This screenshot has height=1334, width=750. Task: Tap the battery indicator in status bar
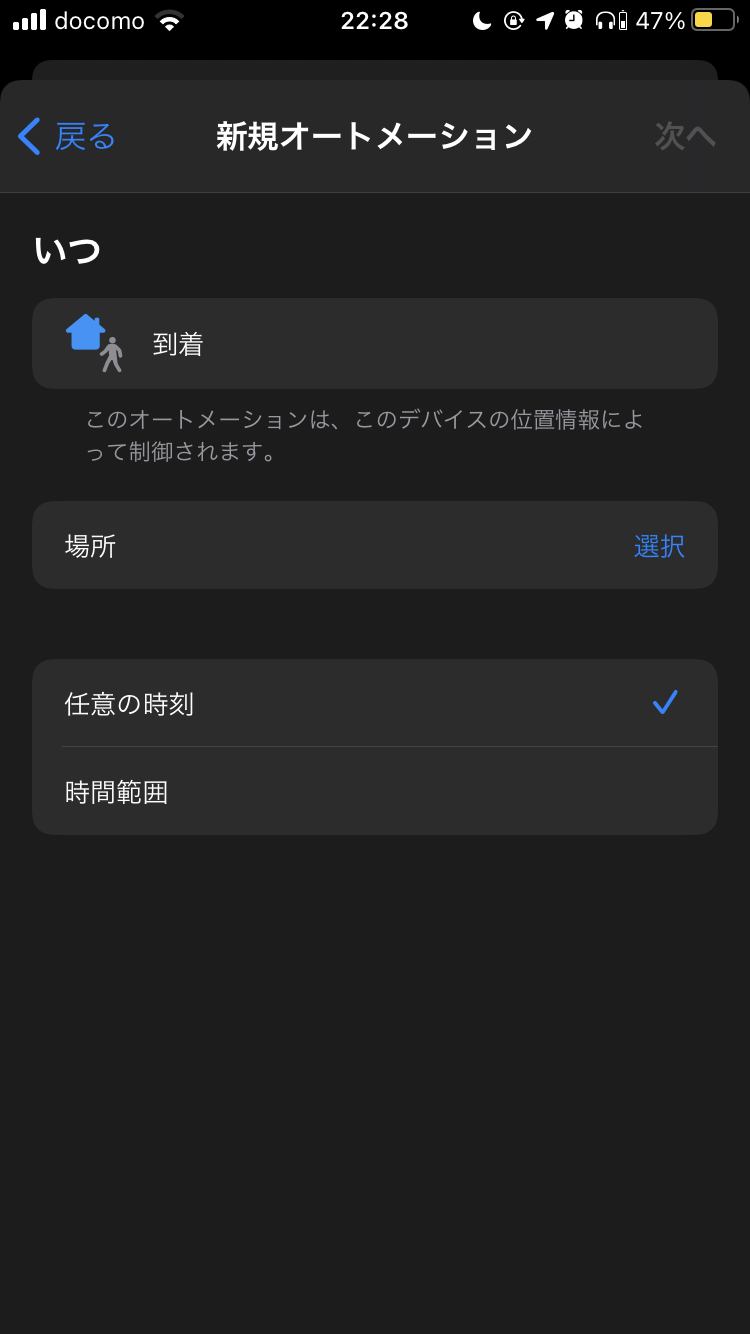click(712, 18)
